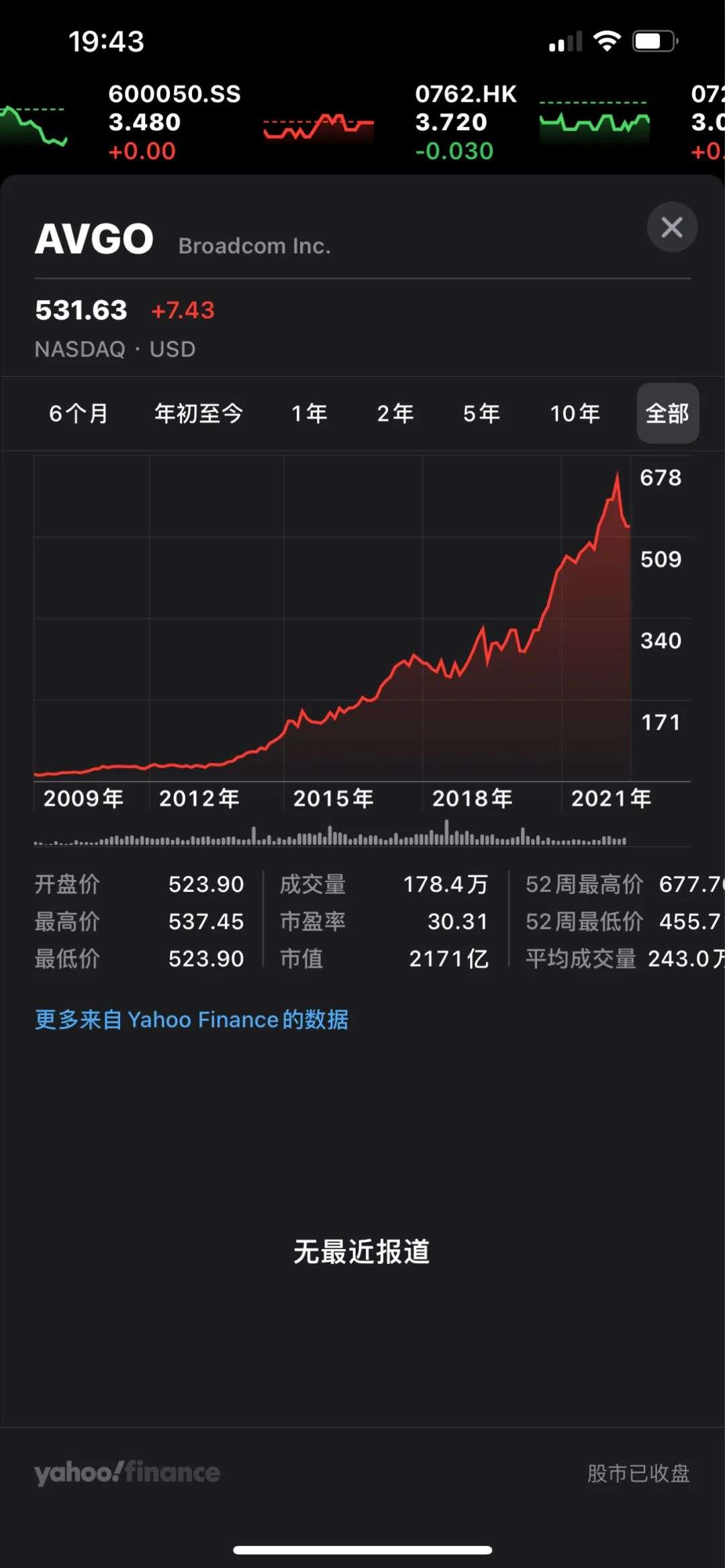
Task: Tap the Wi-Fi icon in the status bar
Action: coord(606,40)
